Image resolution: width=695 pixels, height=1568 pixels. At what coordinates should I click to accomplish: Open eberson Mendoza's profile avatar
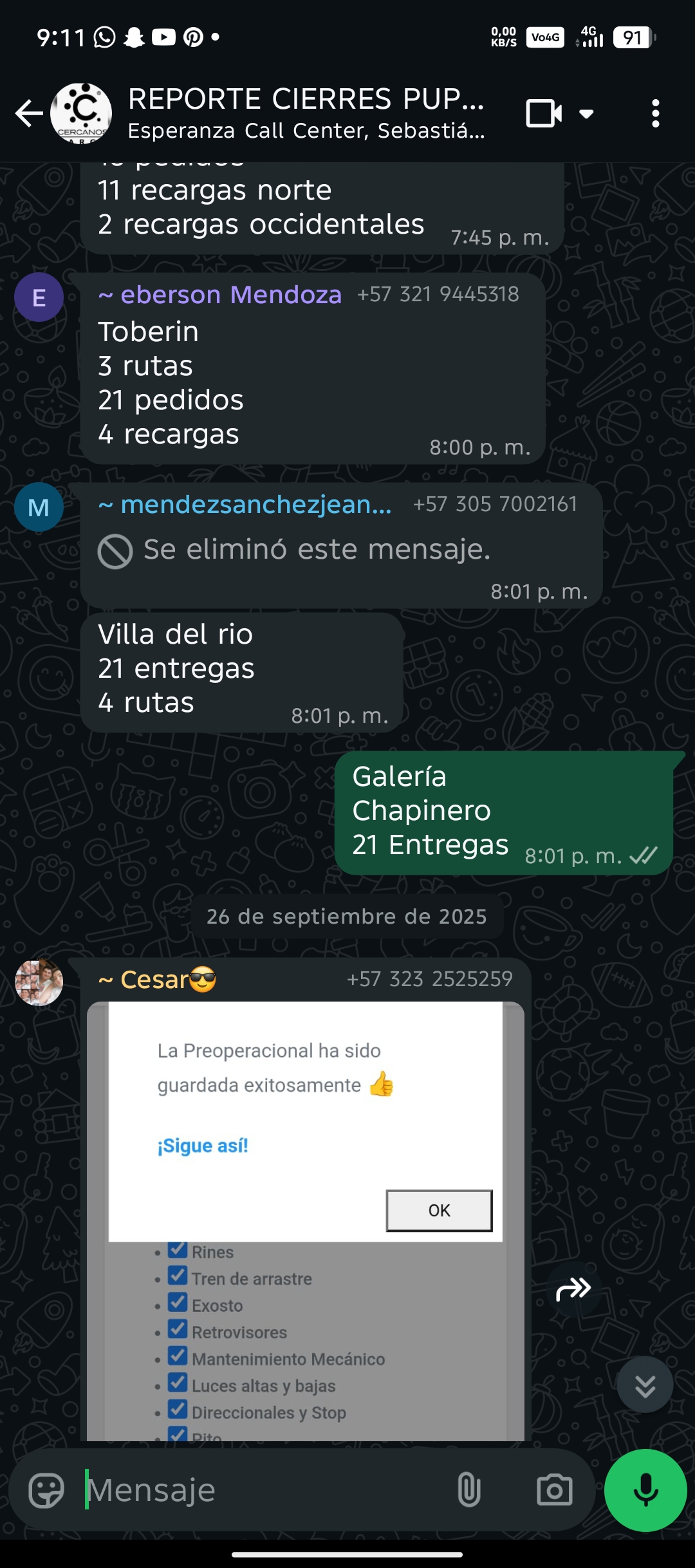39,297
